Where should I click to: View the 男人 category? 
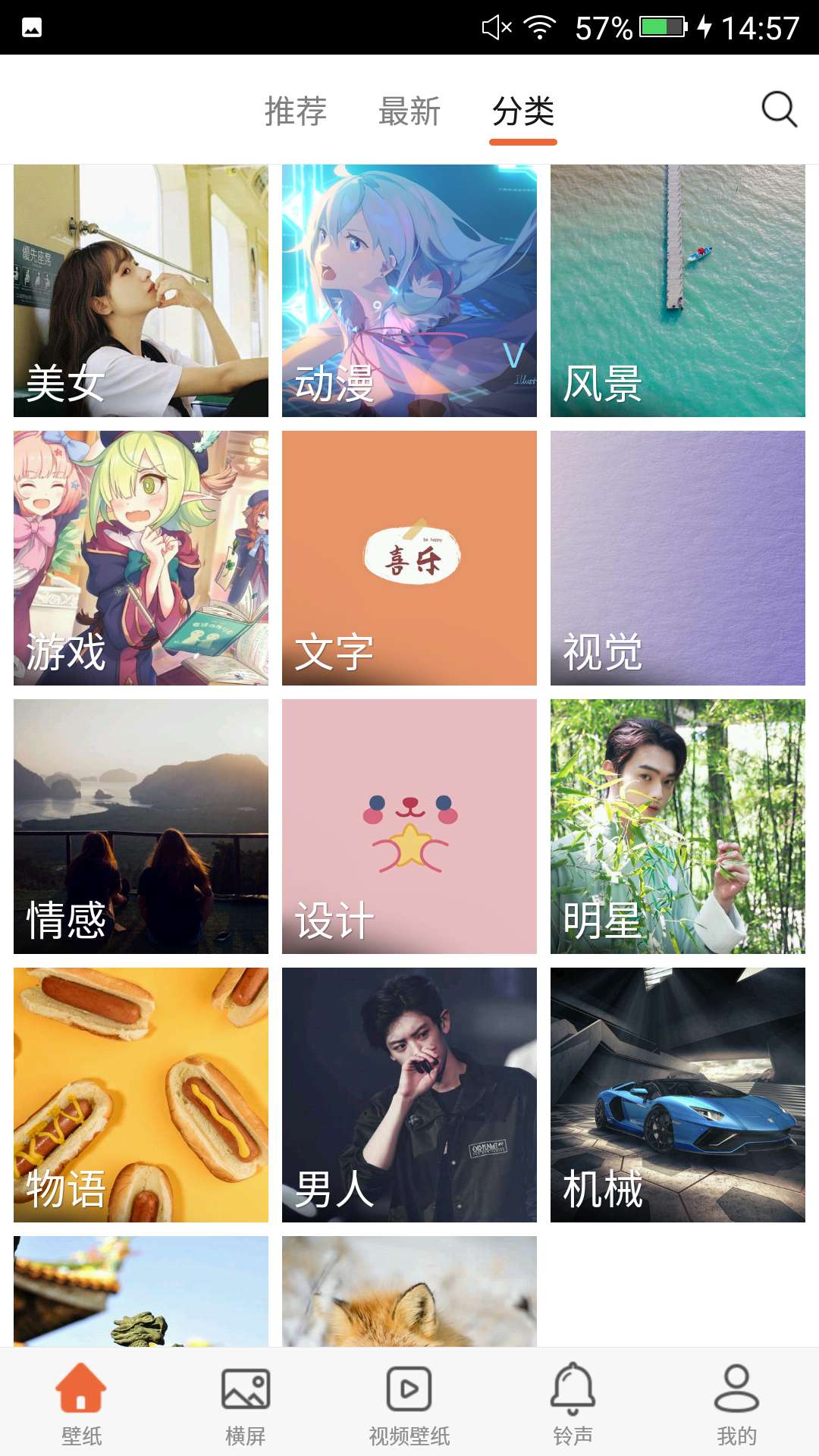pyautogui.click(x=409, y=1095)
